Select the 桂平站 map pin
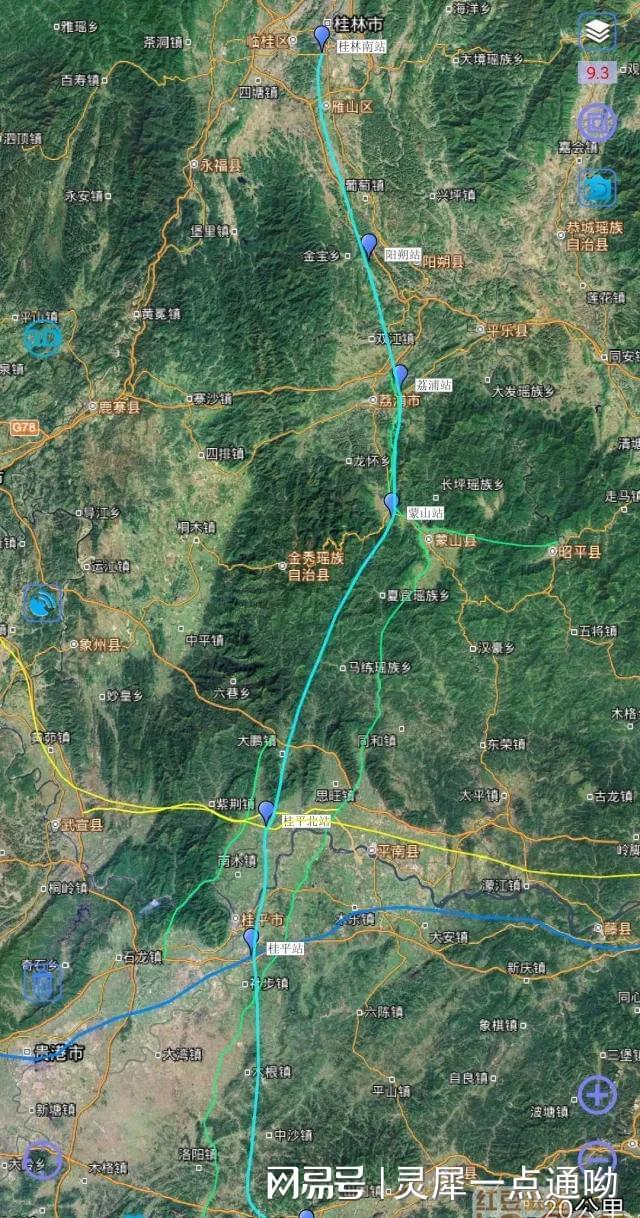 [251, 939]
